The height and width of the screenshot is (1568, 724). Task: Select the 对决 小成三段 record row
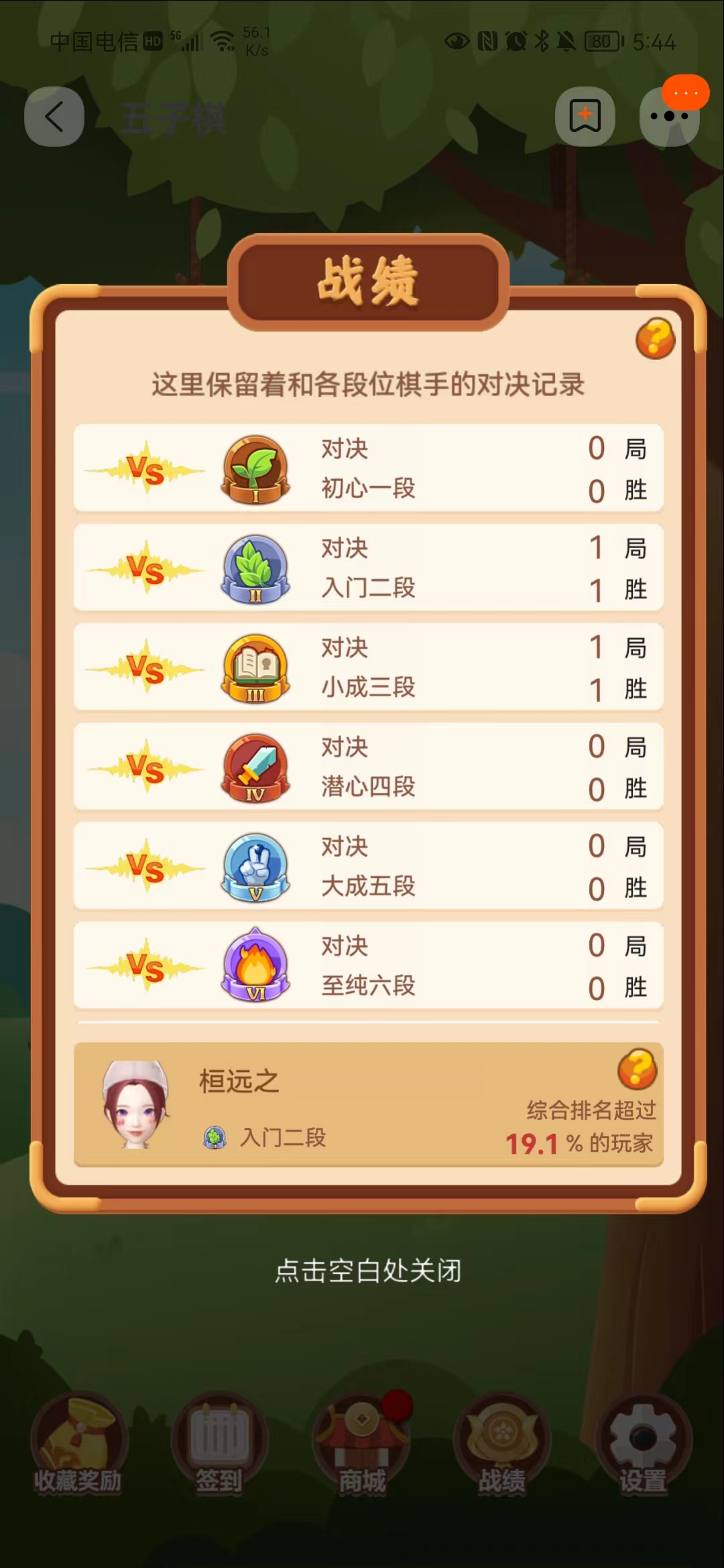coord(368,667)
